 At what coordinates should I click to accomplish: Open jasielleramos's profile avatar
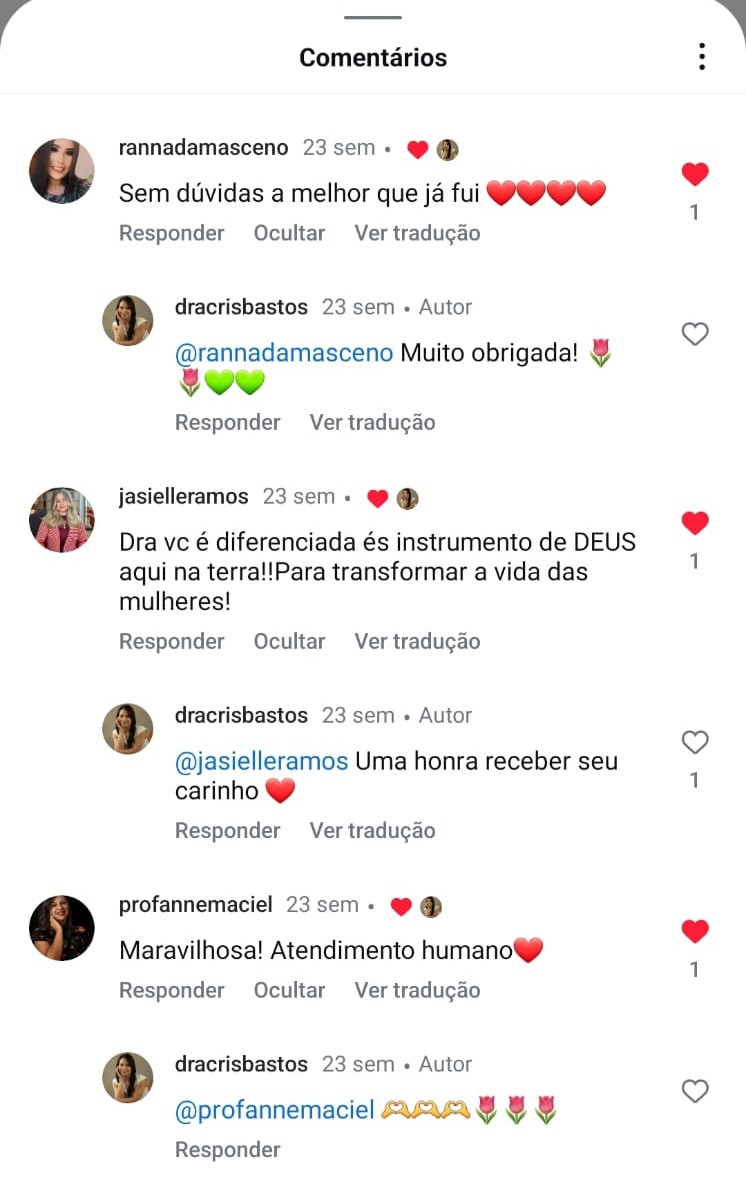62,520
